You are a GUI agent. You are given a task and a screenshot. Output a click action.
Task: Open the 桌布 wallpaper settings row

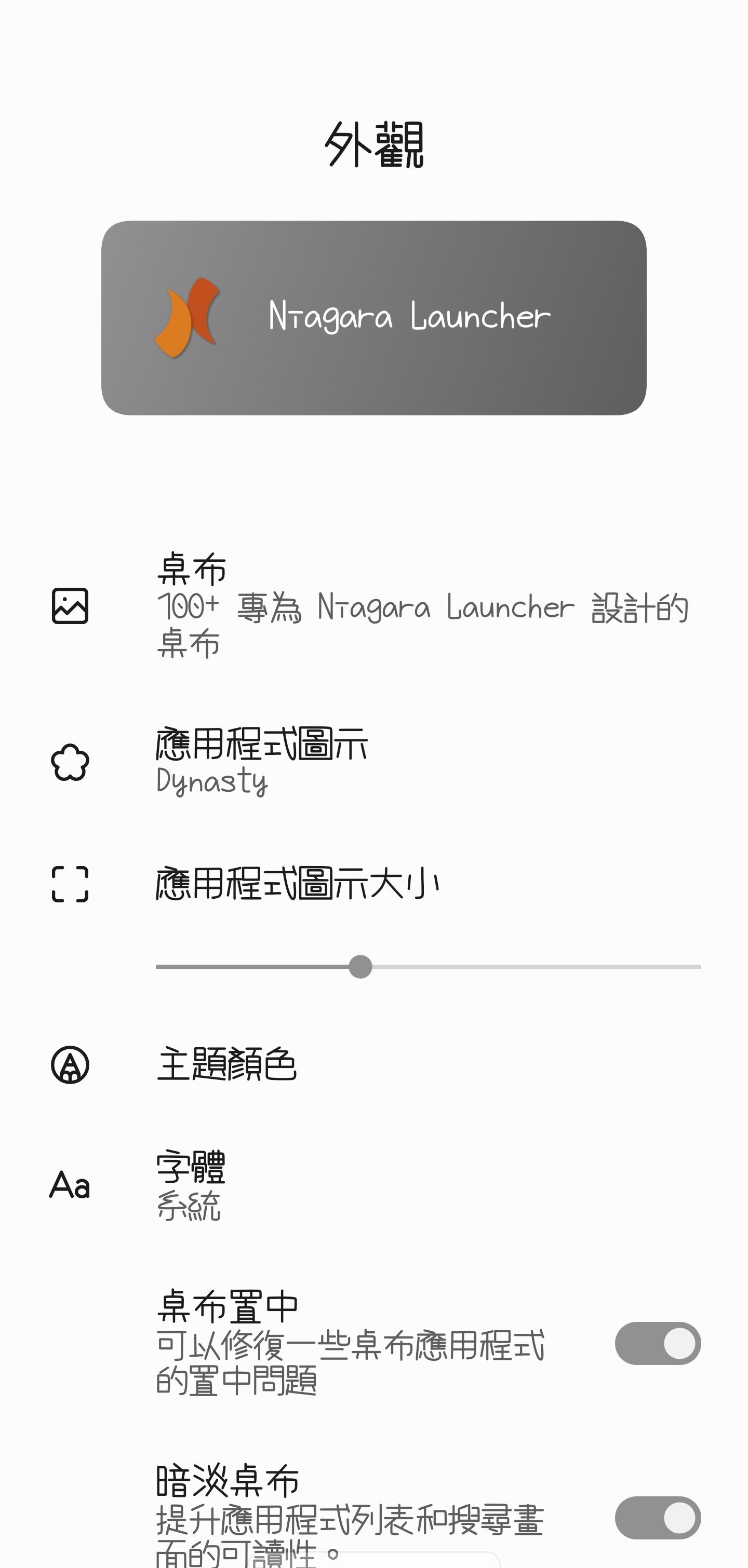pyautogui.click(x=373, y=605)
